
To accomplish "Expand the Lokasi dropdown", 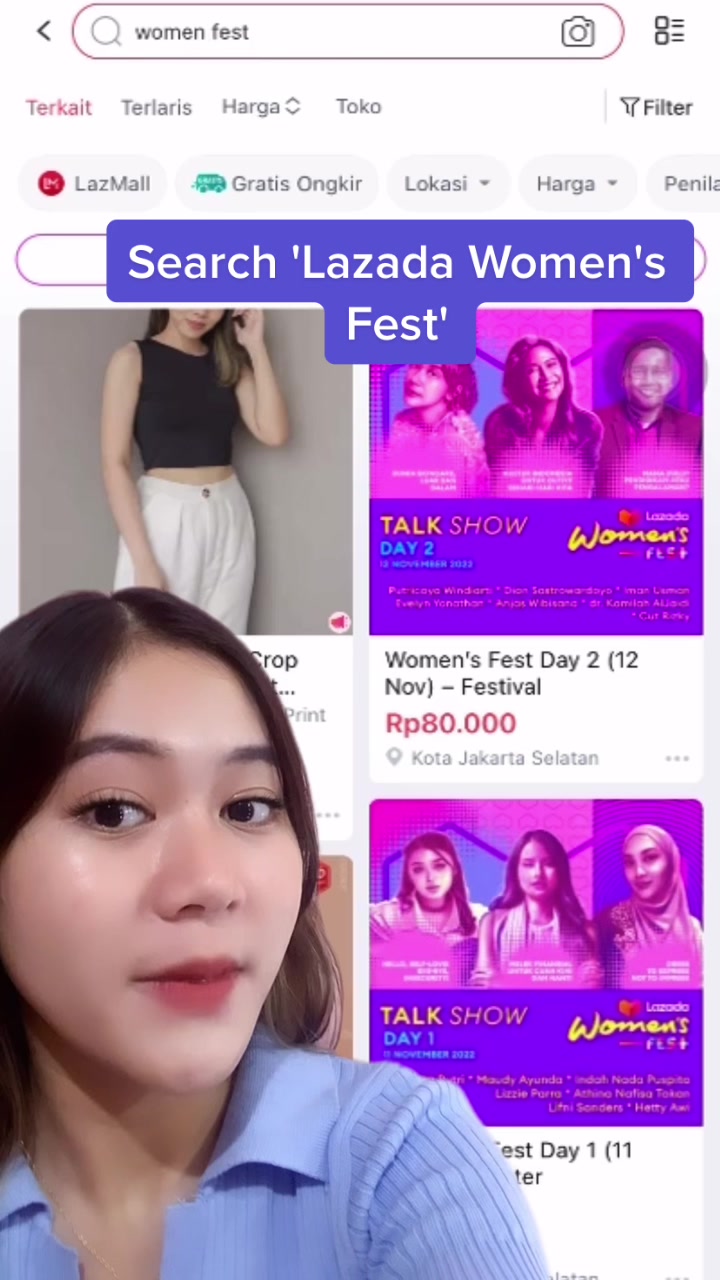I will click(447, 183).
